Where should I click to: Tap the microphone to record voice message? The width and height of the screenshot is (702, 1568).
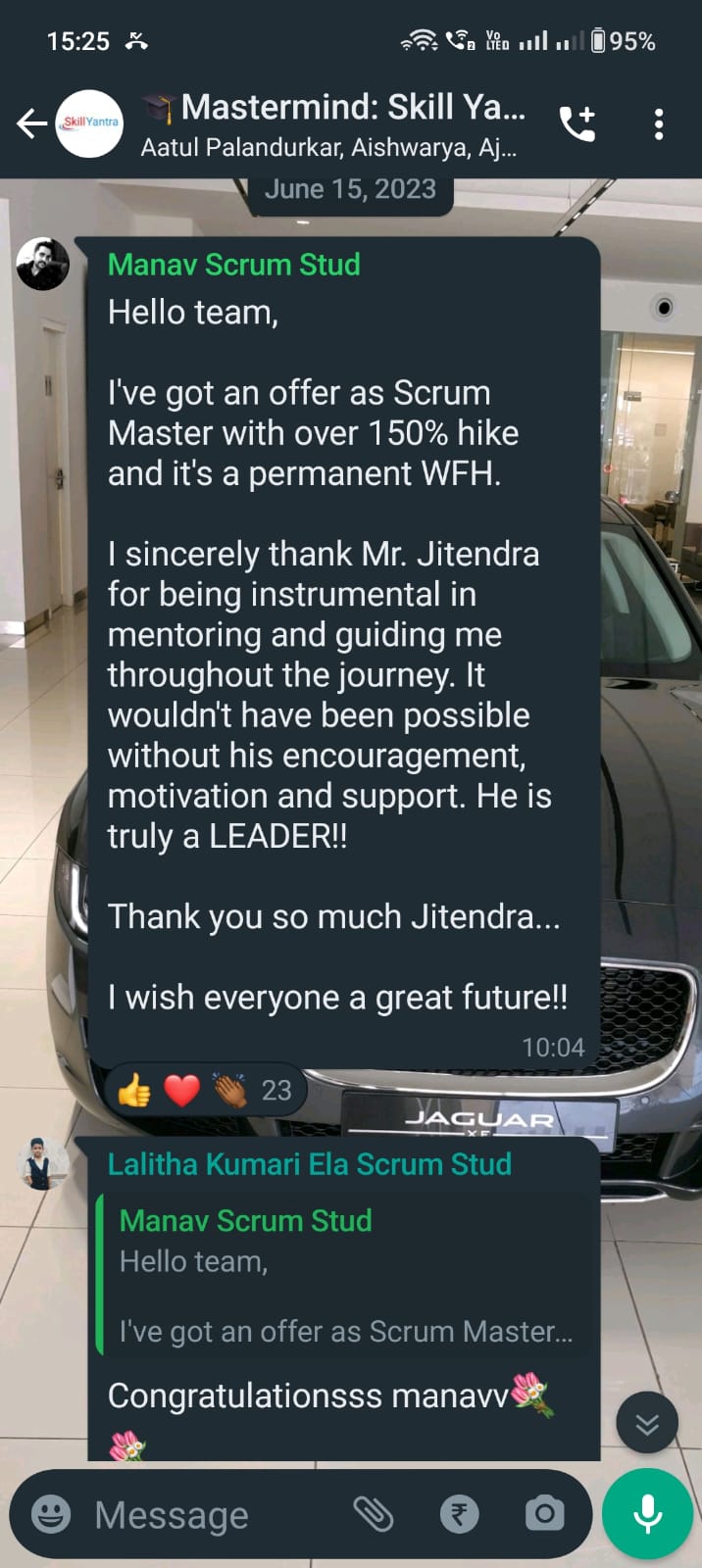click(647, 1514)
